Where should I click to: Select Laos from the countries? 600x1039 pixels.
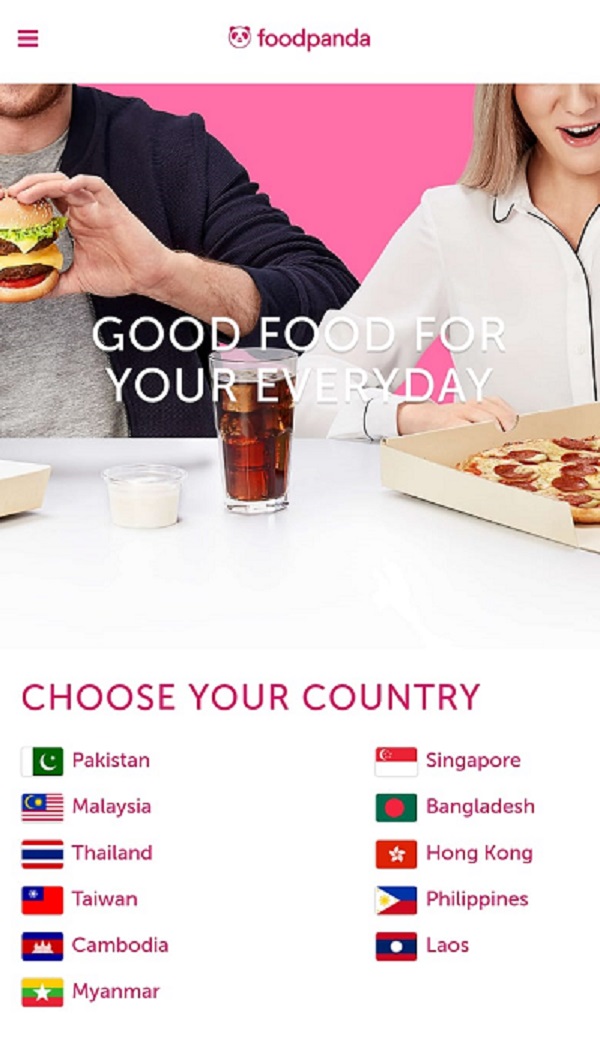pyautogui.click(x=446, y=946)
